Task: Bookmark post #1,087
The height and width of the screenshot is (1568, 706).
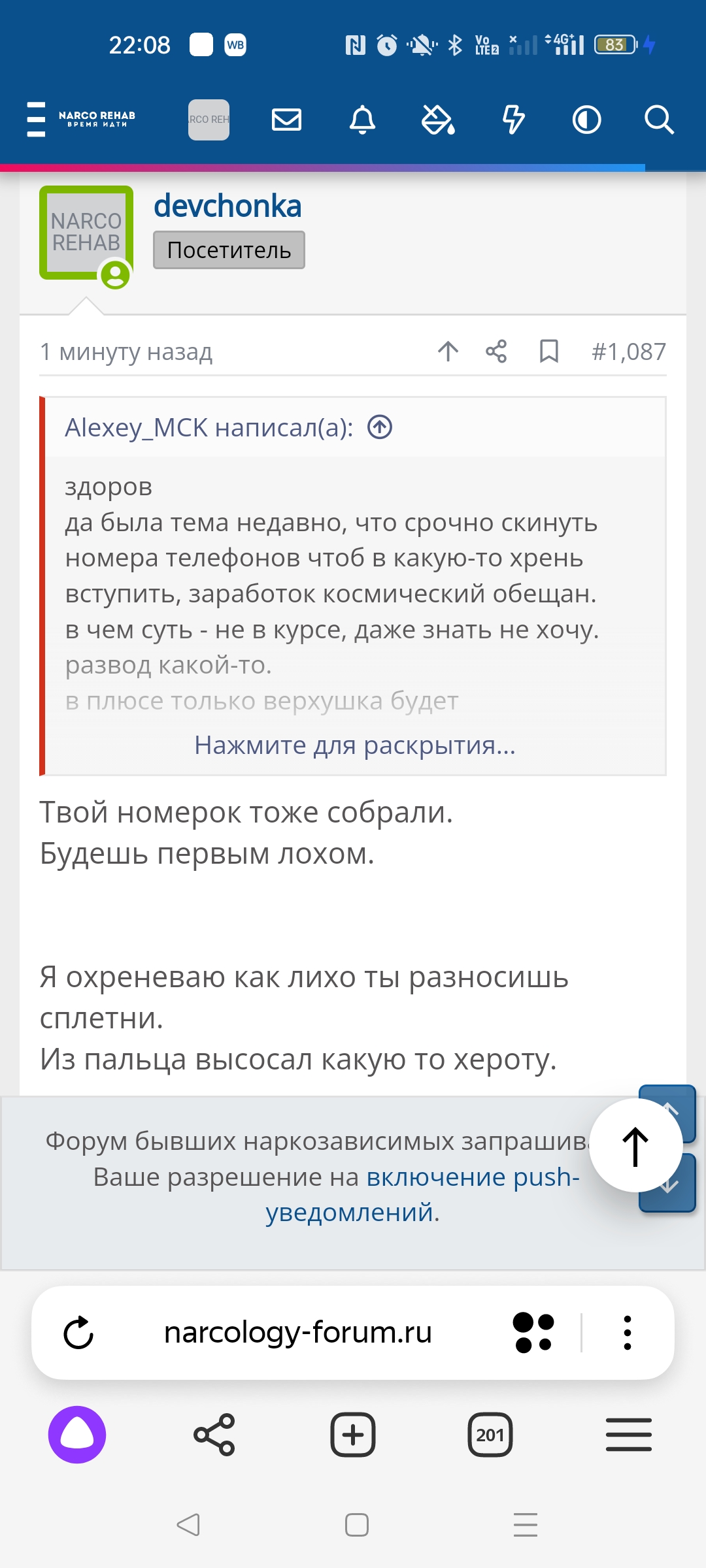Action: pos(548,351)
